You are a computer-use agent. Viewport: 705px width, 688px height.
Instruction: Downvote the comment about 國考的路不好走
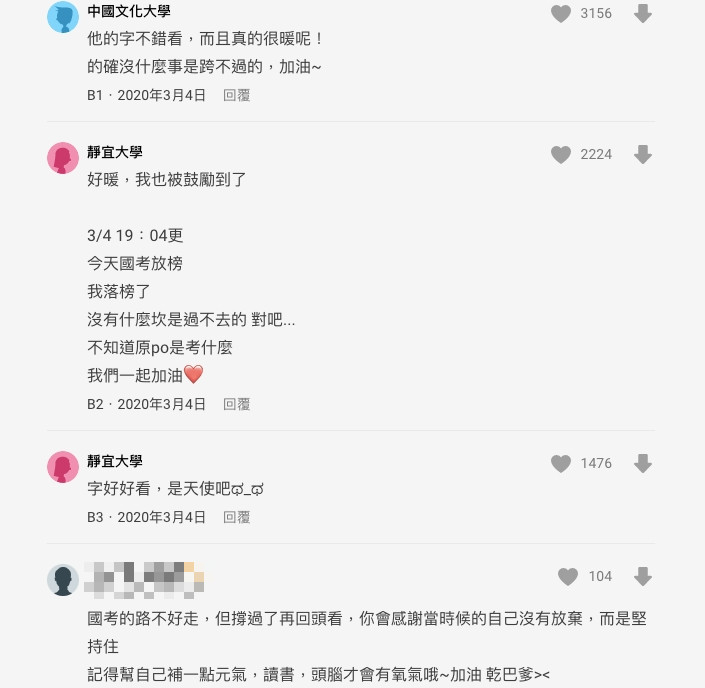643,577
